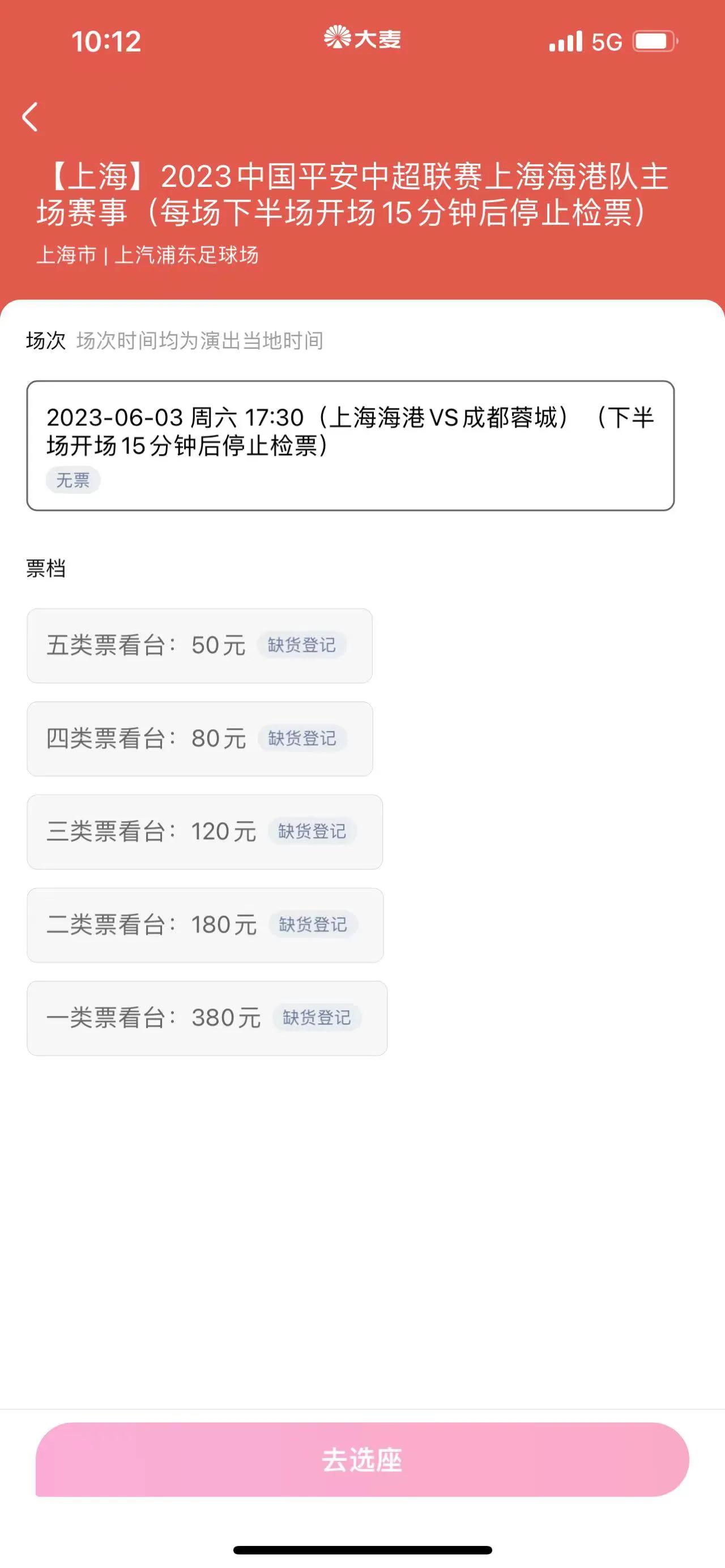Register restock alert for 80元 tickets
The width and height of the screenshot is (725, 1568).
(302, 738)
